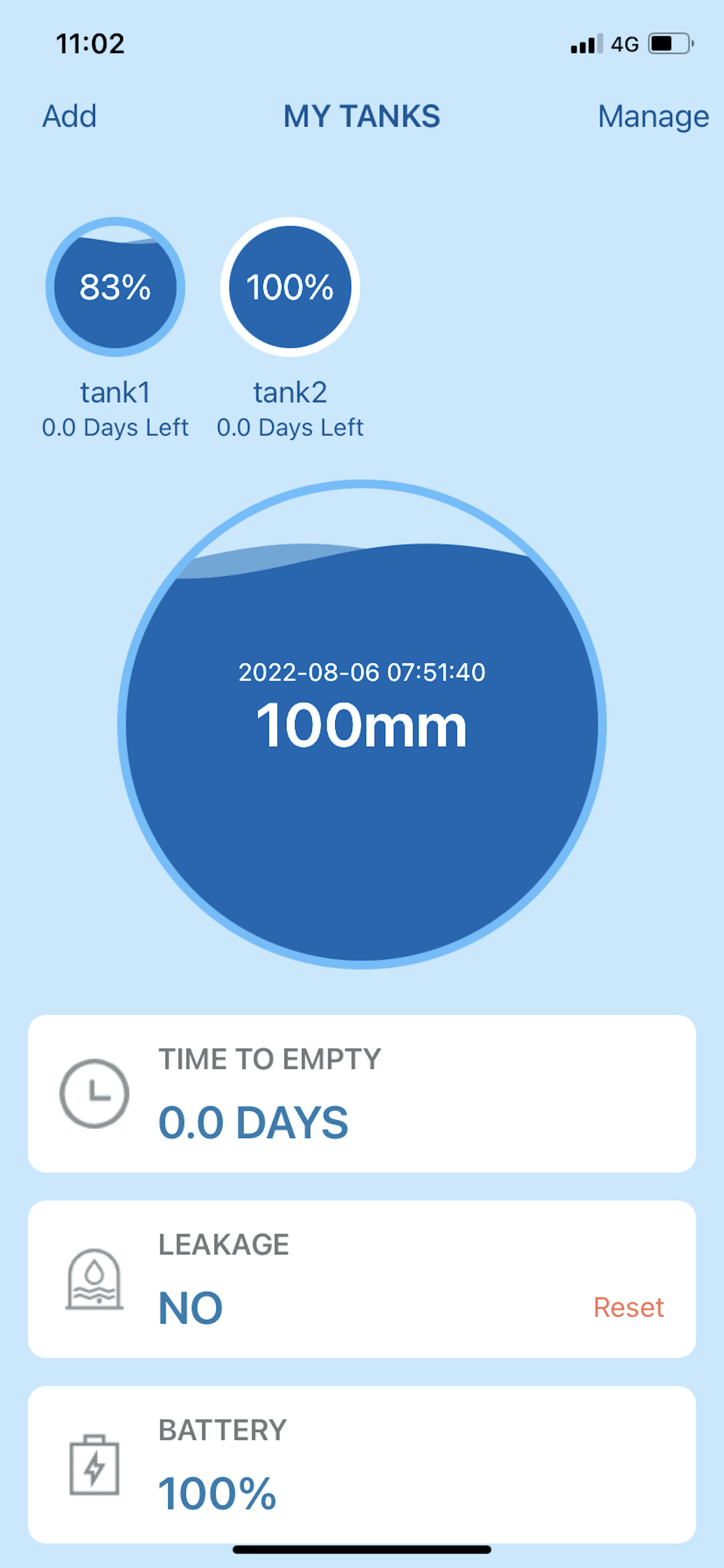Image resolution: width=724 pixels, height=1568 pixels.
Task: Tap Add to add a new tank
Action: pos(69,116)
